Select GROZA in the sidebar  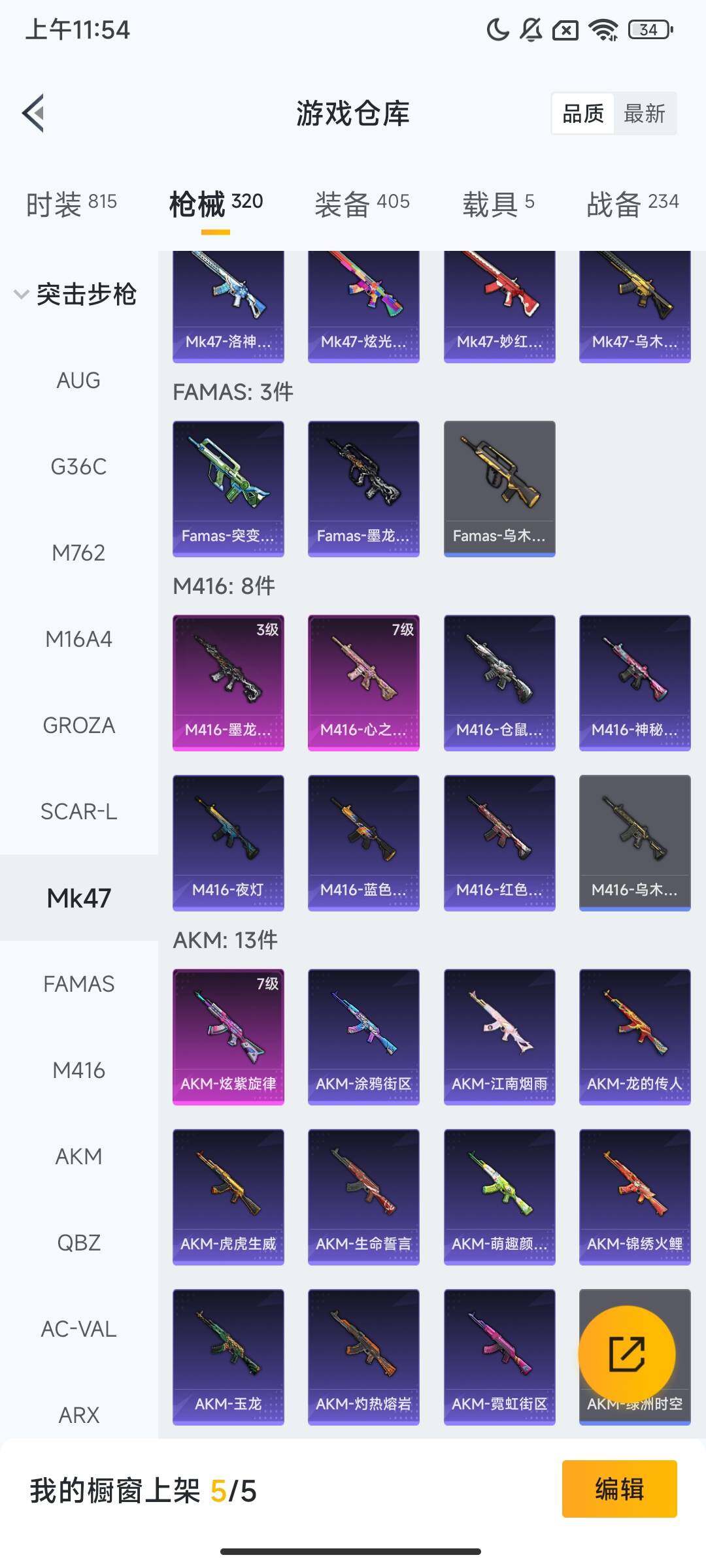[x=78, y=725]
